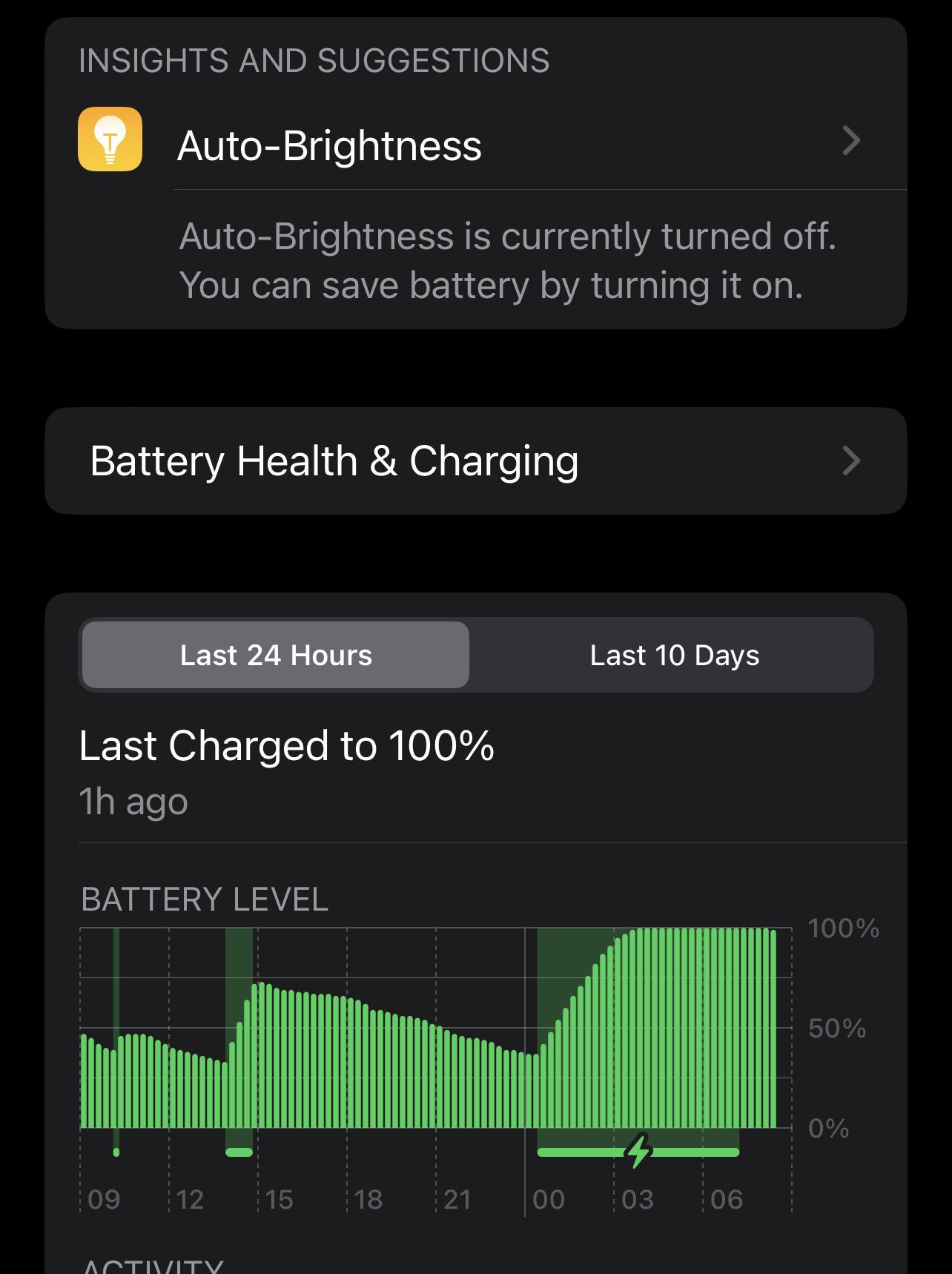Click the yellow Auto-Brightness lightbulb icon

(110, 143)
